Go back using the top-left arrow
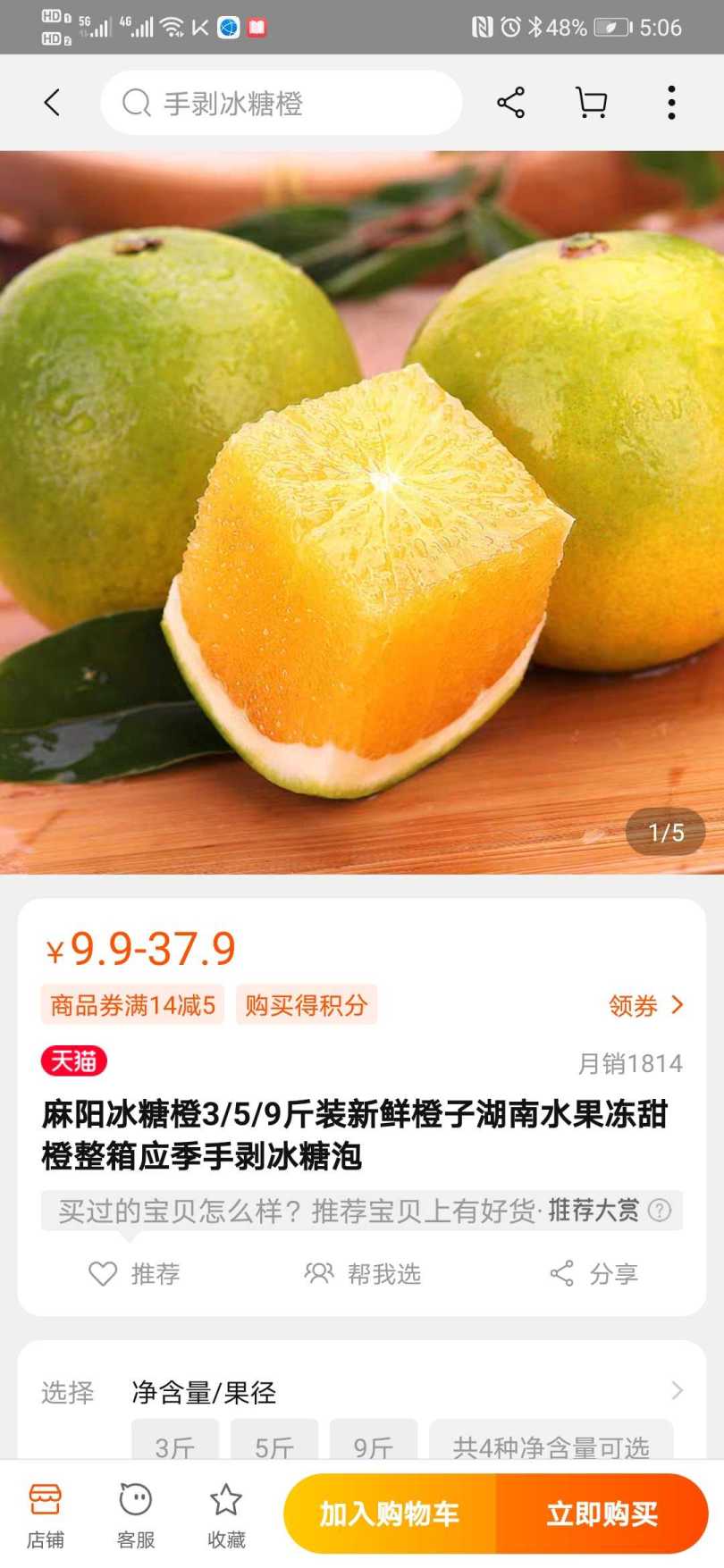Image resolution: width=724 pixels, height=1568 pixels. coord(52,103)
